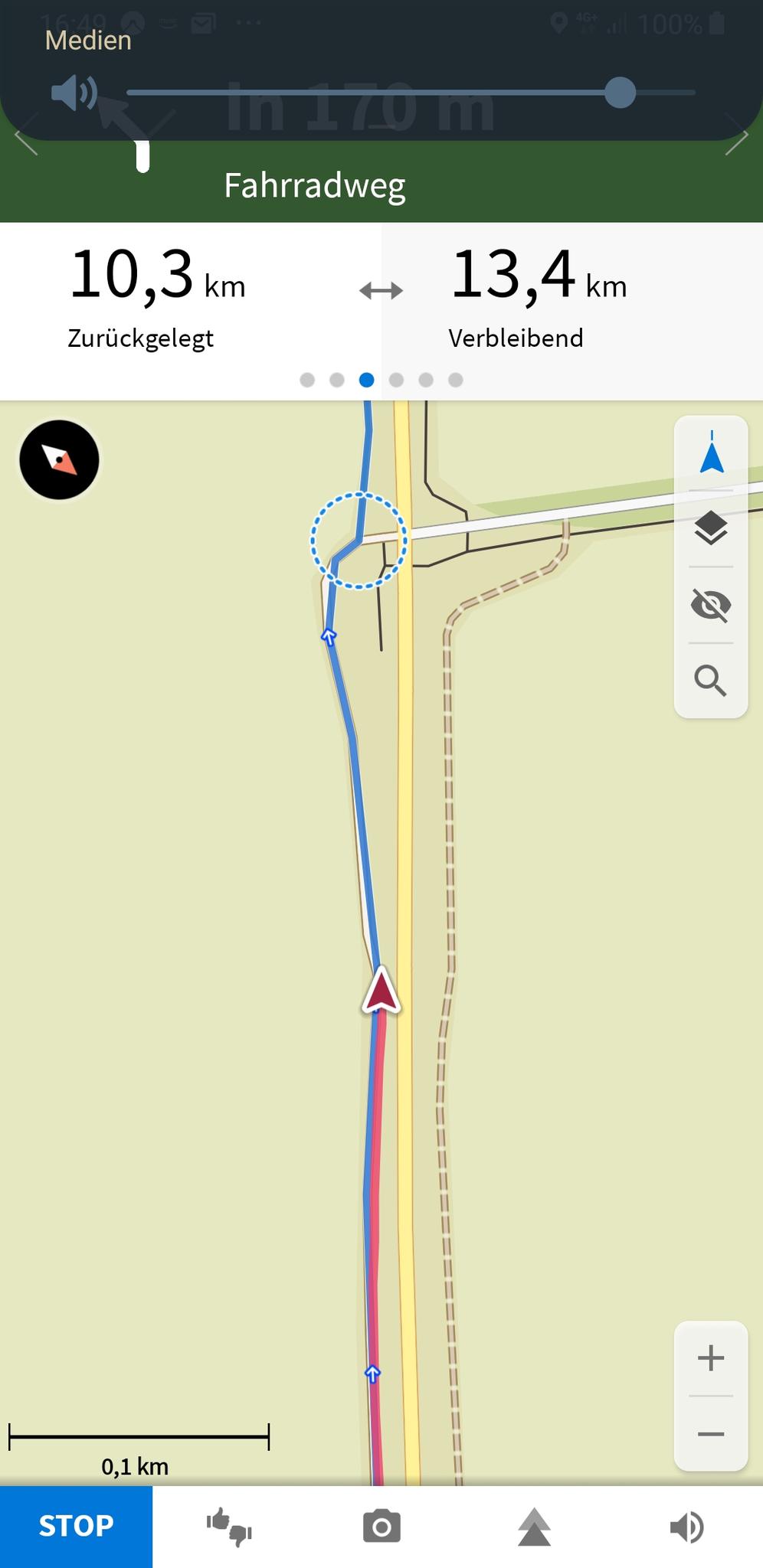Mute media via Medien speaker icon
The image size is (763, 1568).
[74, 93]
